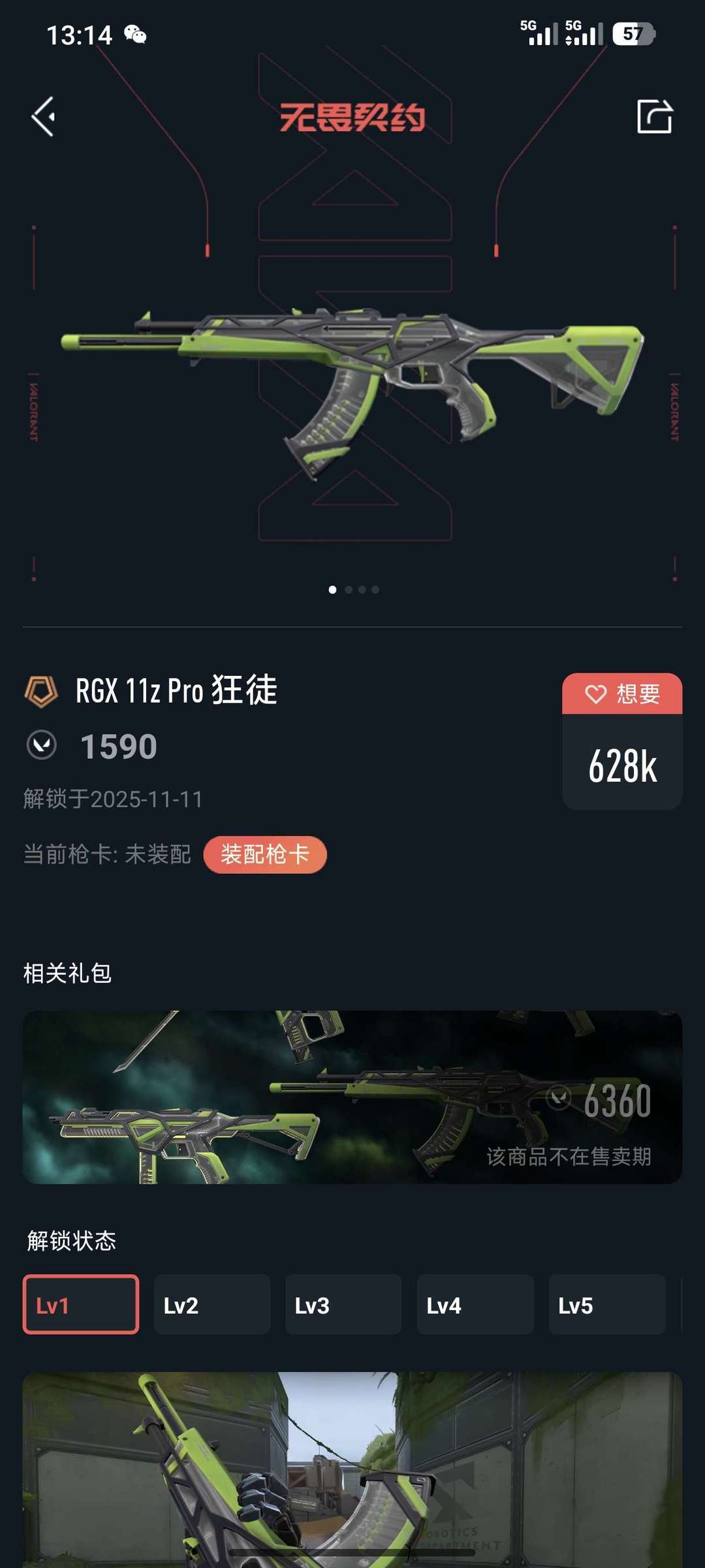Screen dimensions: 705x1568
Task: View the Lv5 unlock level
Action: (x=606, y=1304)
